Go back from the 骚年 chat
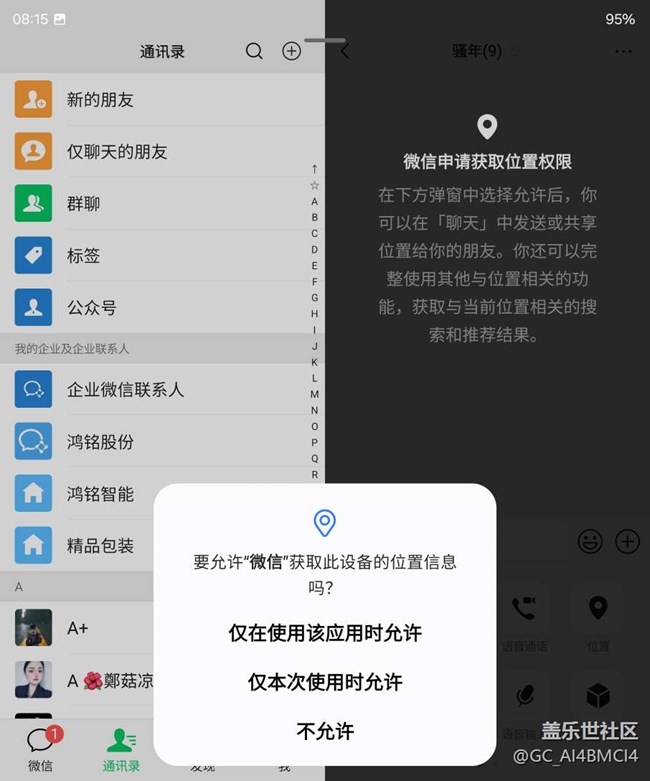 [345, 51]
